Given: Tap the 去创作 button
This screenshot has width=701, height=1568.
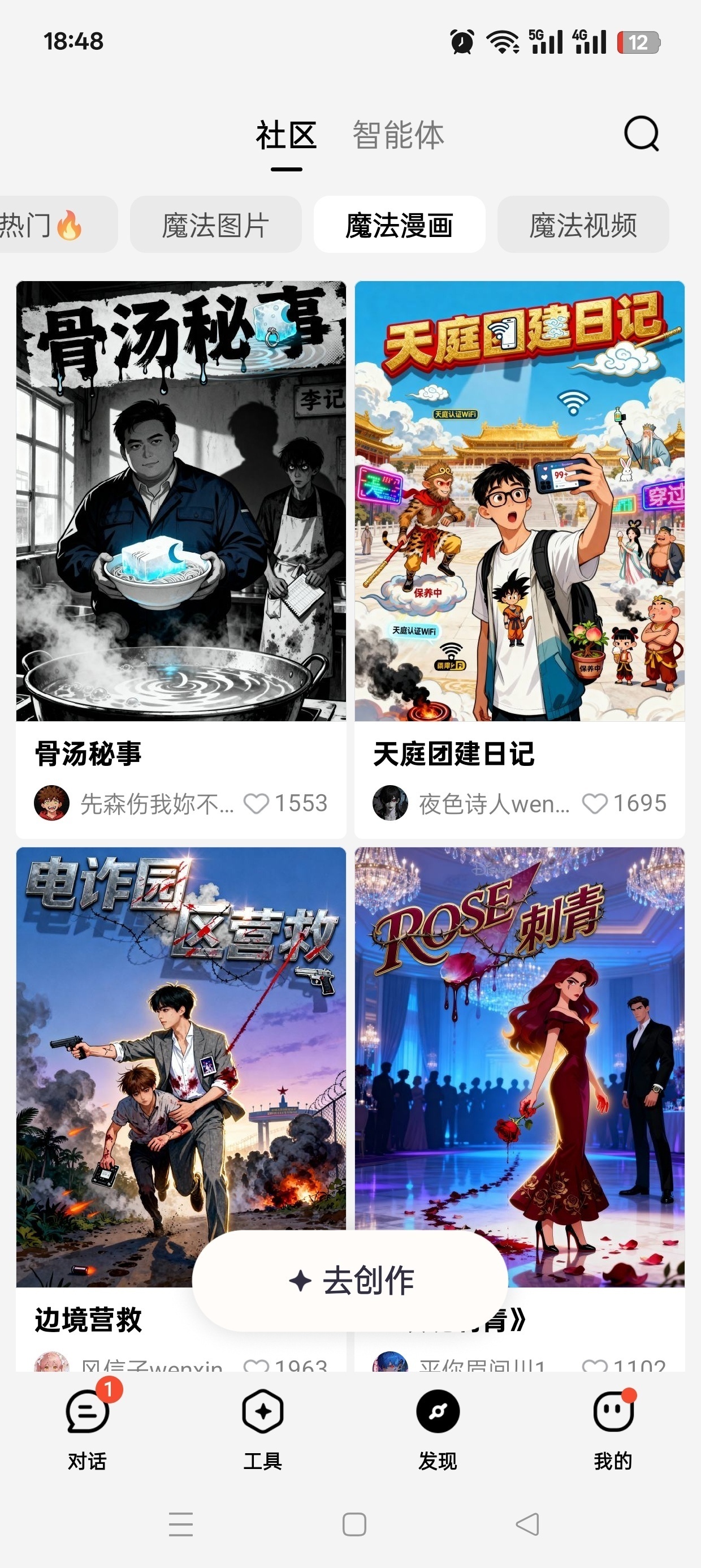Looking at the screenshot, I should pyautogui.click(x=350, y=1281).
